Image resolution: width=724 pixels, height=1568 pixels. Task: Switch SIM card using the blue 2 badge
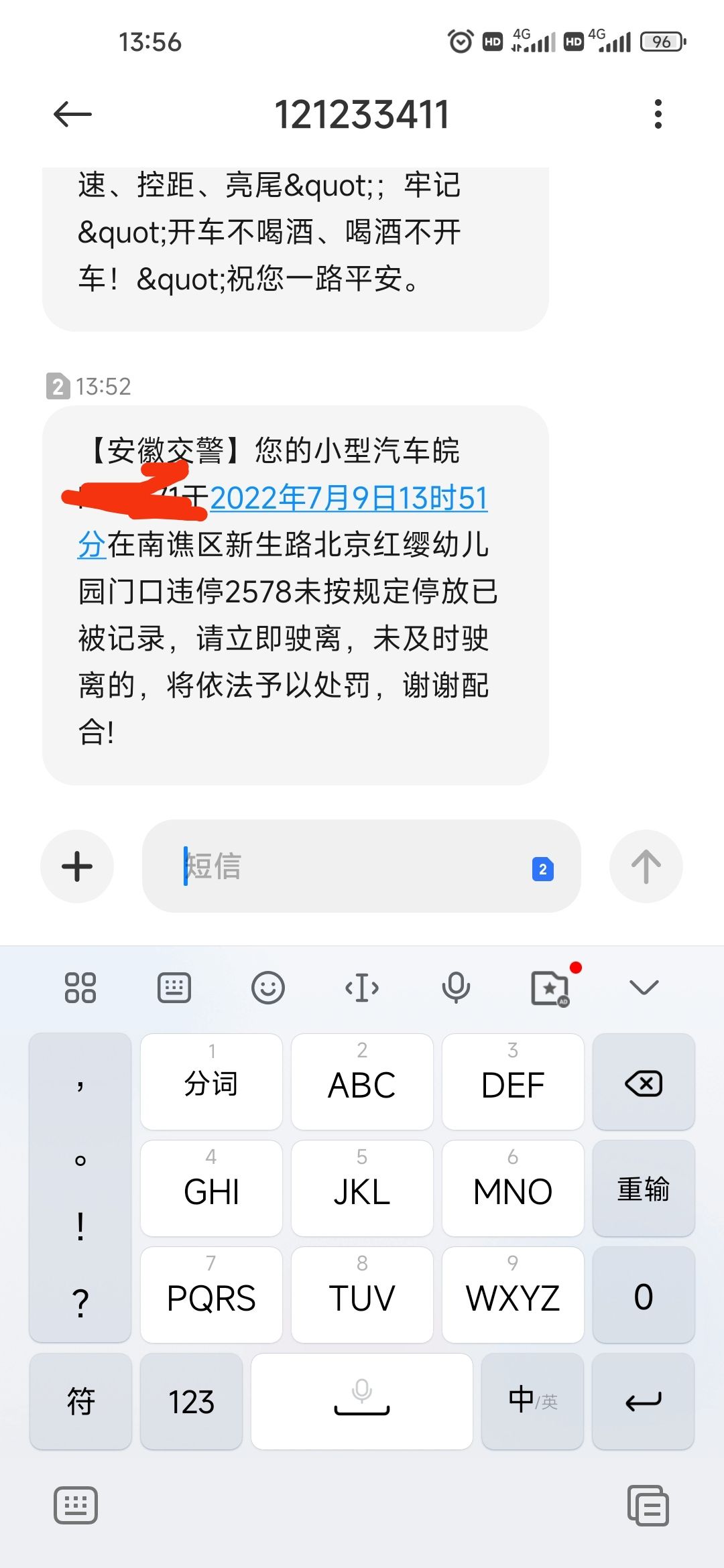(542, 869)
